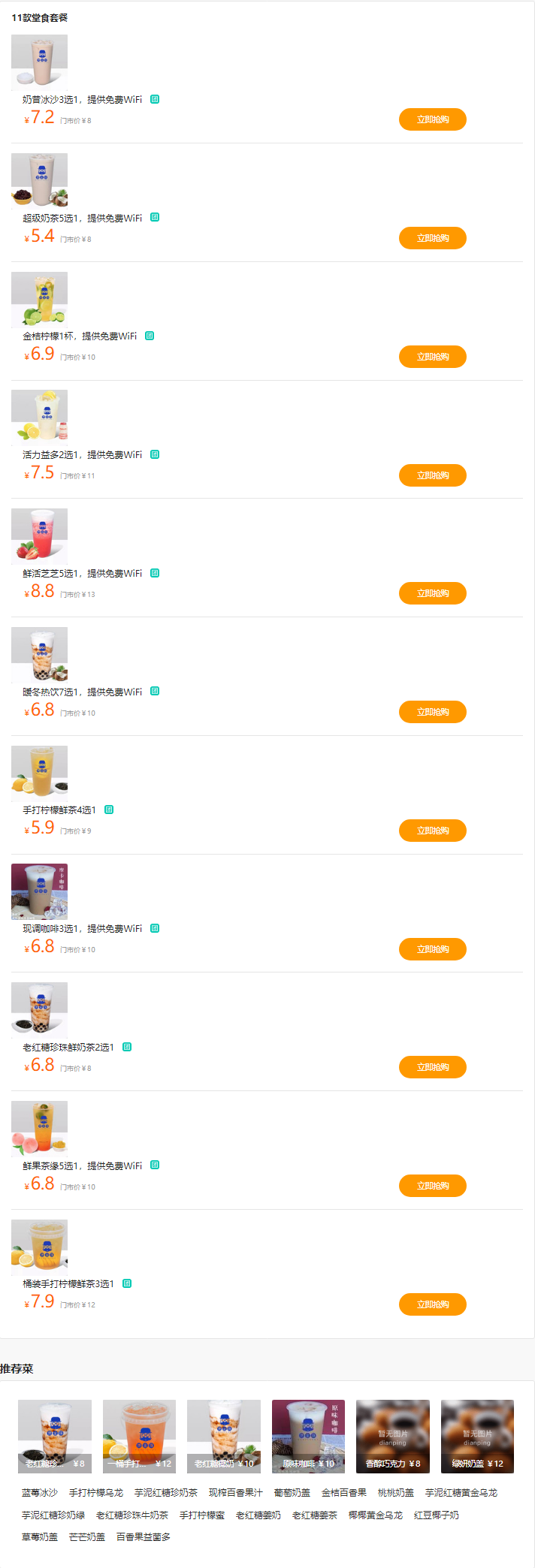Select the 蓝莓冰沙 recommended dish

coord(40,1493)
